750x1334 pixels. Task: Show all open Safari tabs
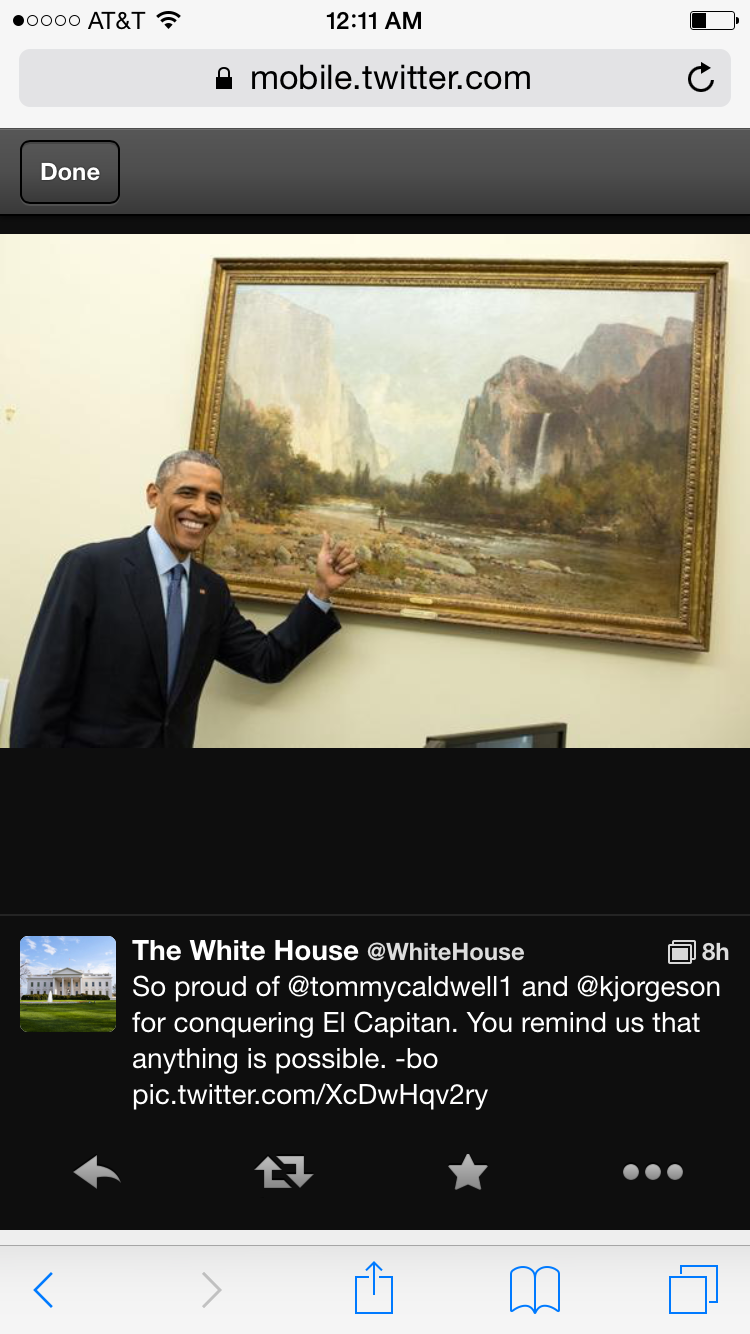[x=693, y=1290]
